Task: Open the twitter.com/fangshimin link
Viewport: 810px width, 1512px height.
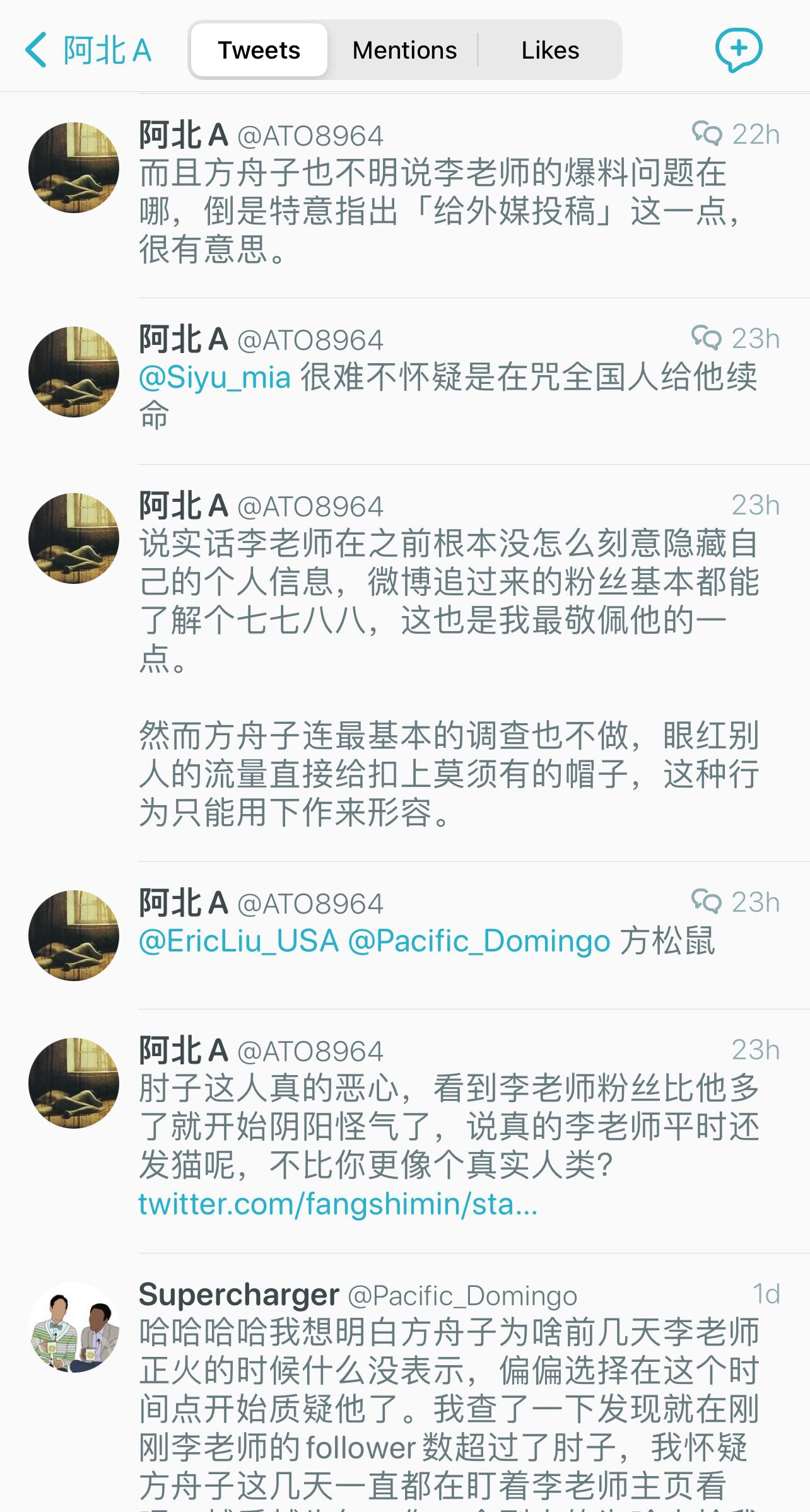Action: click(337, 1204)
